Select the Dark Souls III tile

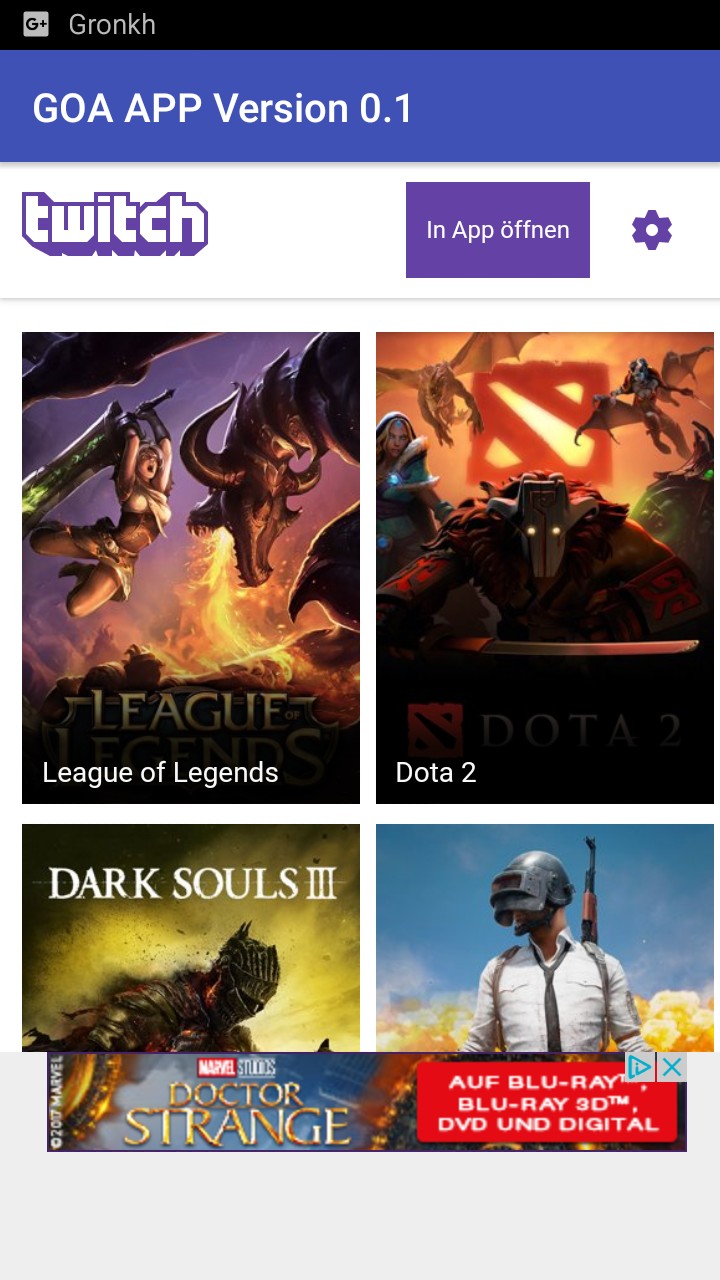pos(191,938)
